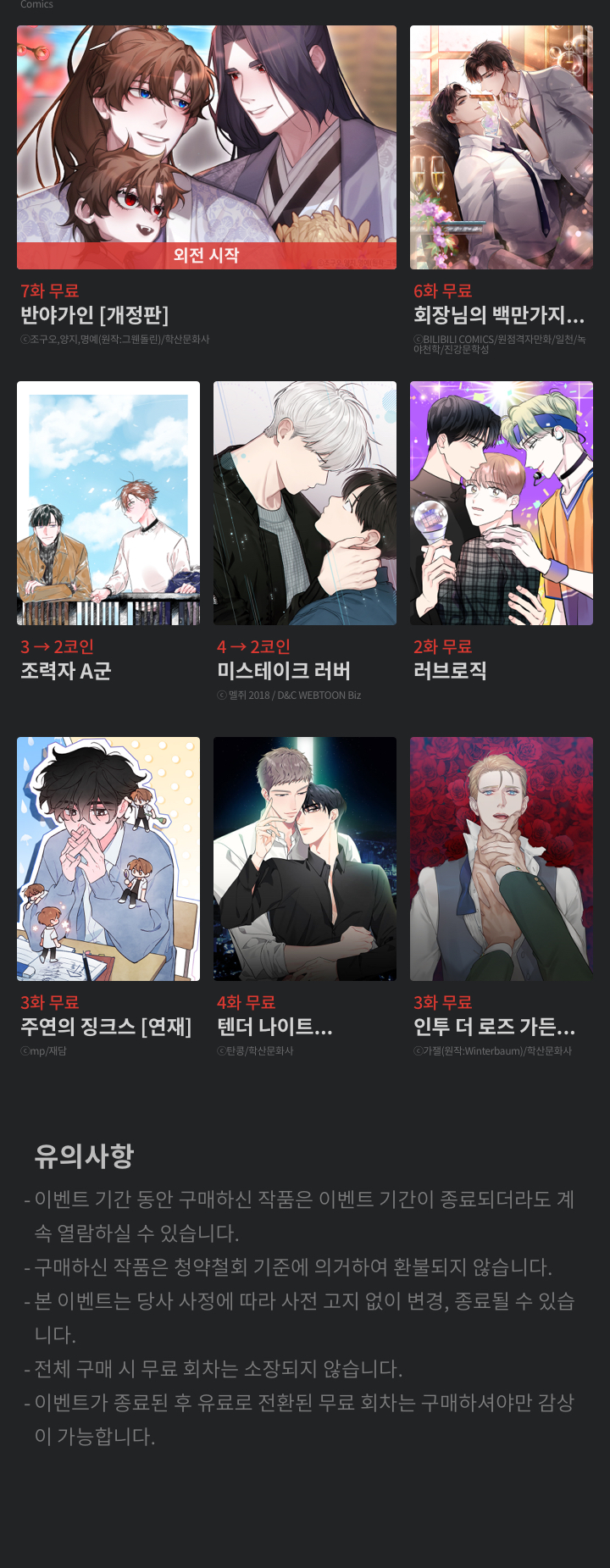This screenshot has height=1568, width=610.
Task: Open the 회장님의 백만가지 comic card
Action: [x=502, y=147]
